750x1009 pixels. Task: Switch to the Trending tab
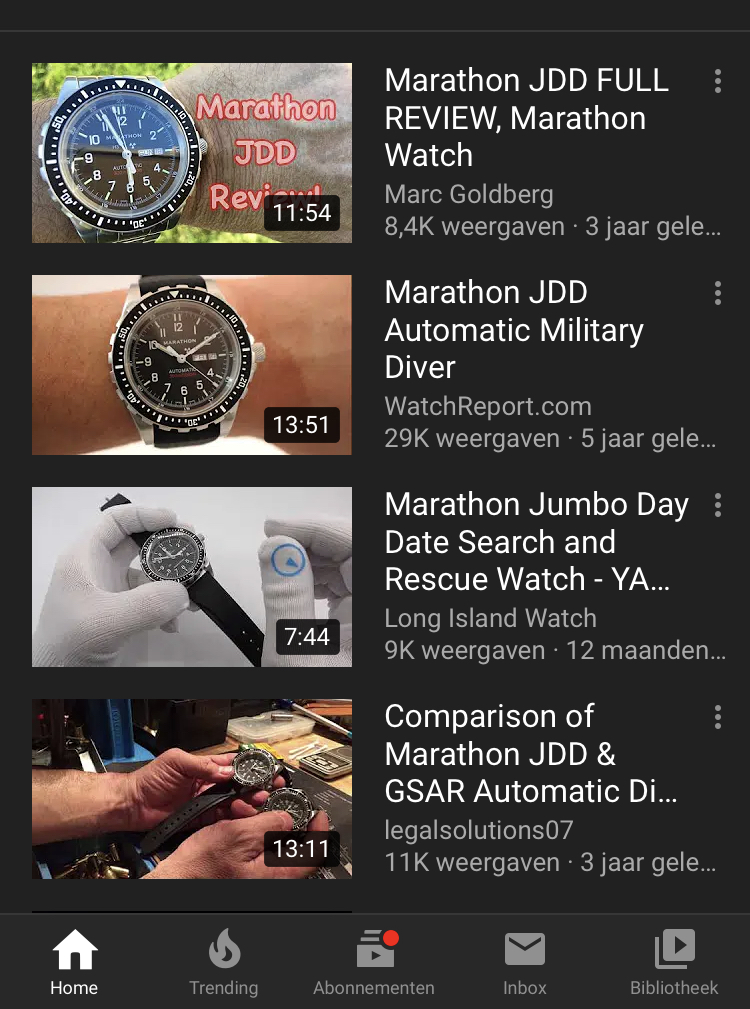pyautogui.click(x=224, y=962)
